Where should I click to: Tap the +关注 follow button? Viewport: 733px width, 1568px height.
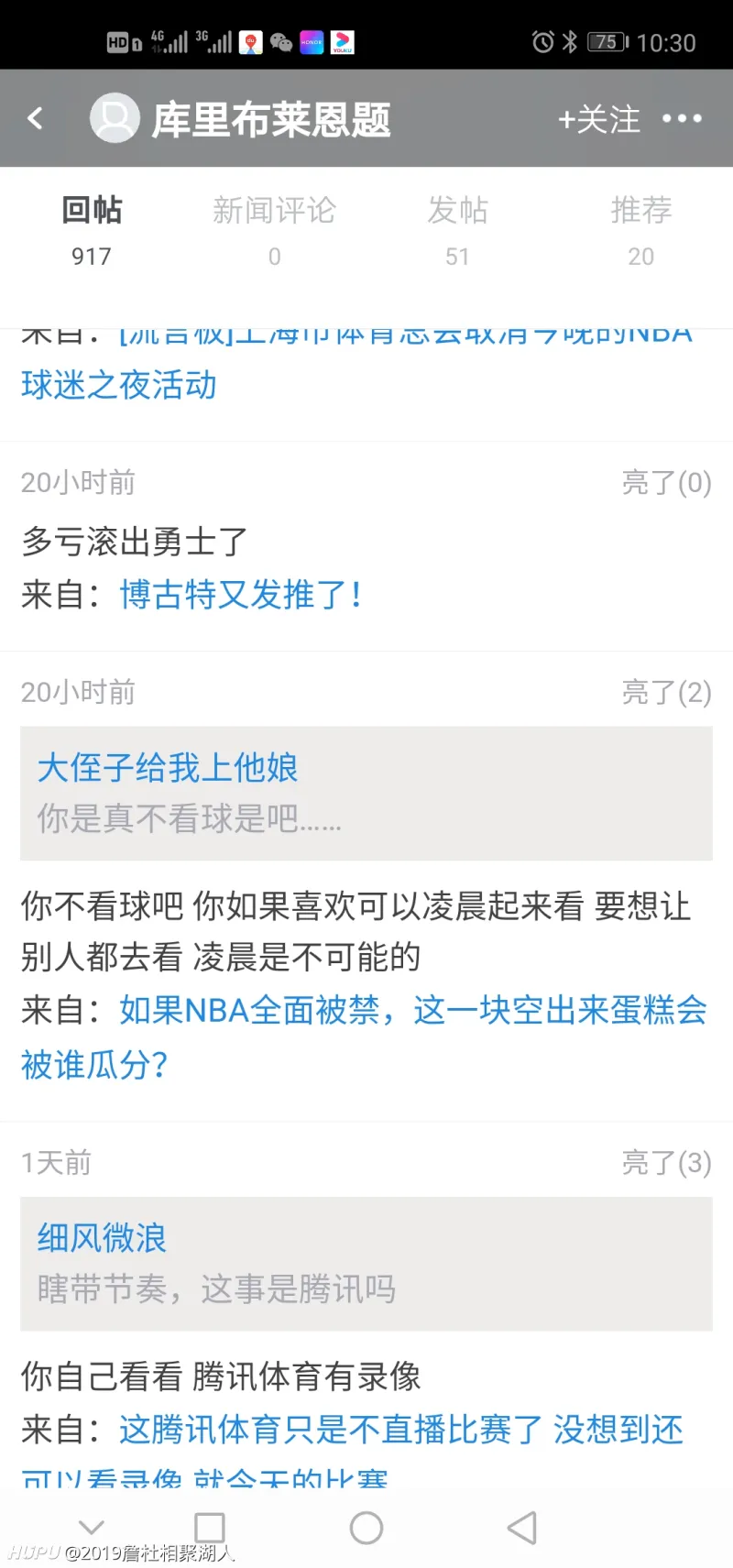click(x=599, y=119)
